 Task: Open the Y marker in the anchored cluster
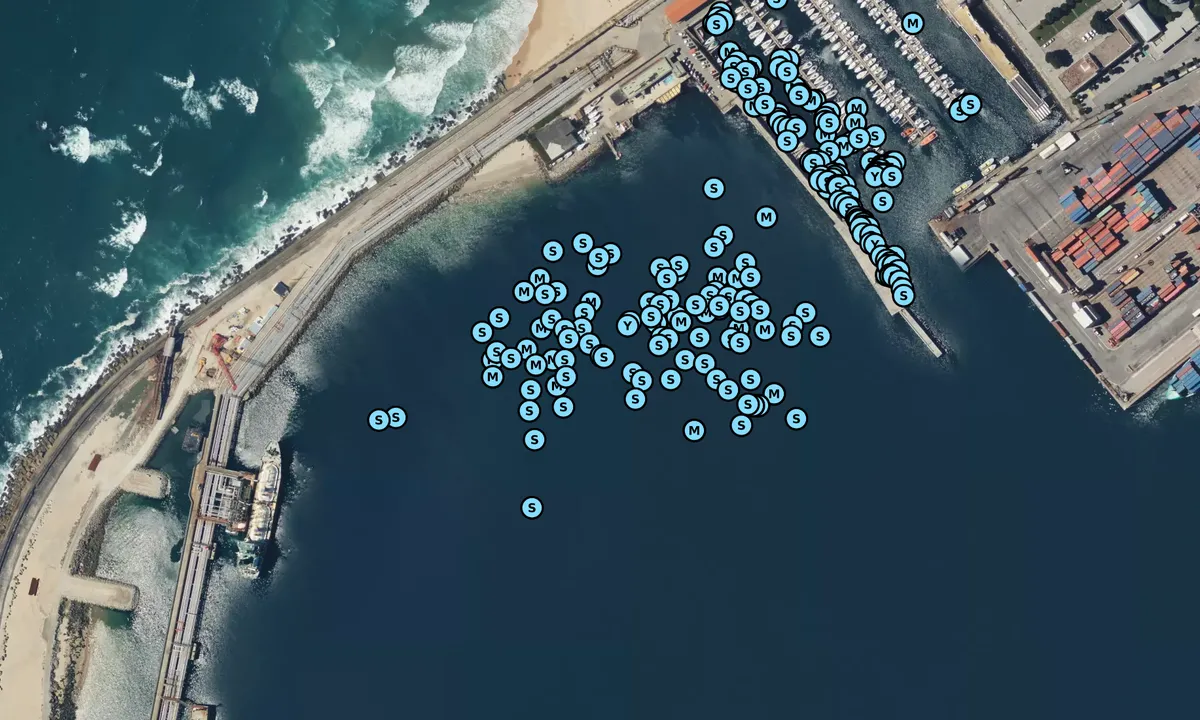(x=628, y=326)
